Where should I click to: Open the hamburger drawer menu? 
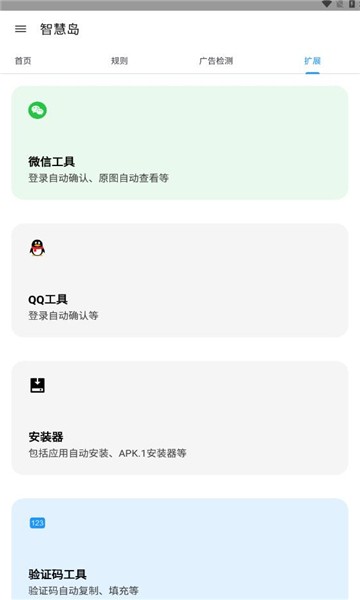click(x=21, y=29)
